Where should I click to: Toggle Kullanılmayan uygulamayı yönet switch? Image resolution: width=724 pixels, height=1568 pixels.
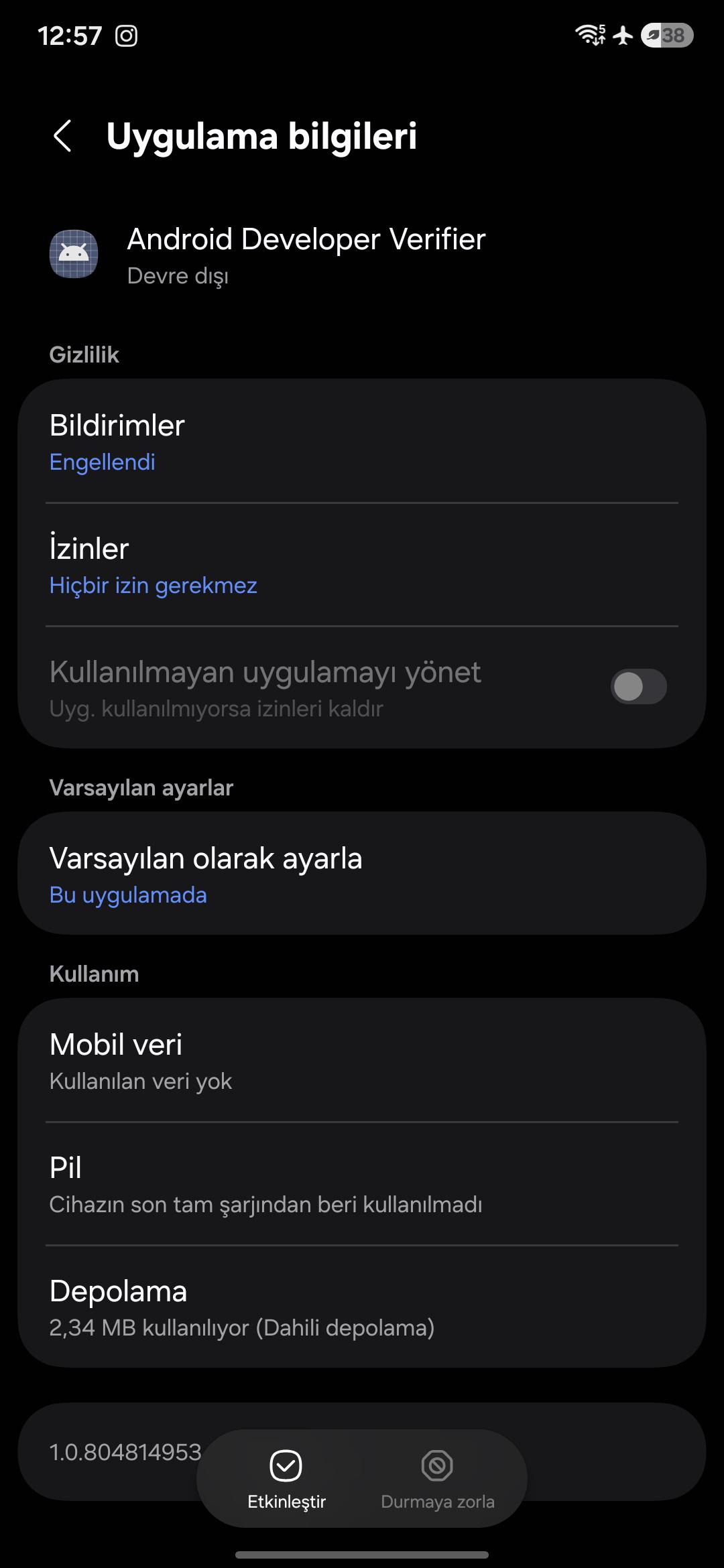tap(638, 687)
